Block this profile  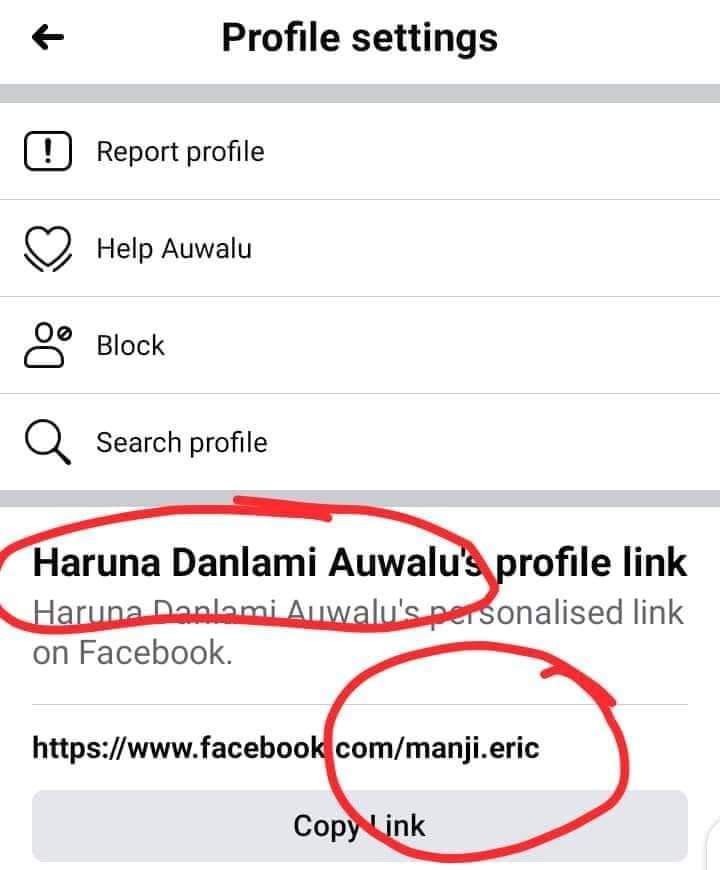[x=130, y=345]
